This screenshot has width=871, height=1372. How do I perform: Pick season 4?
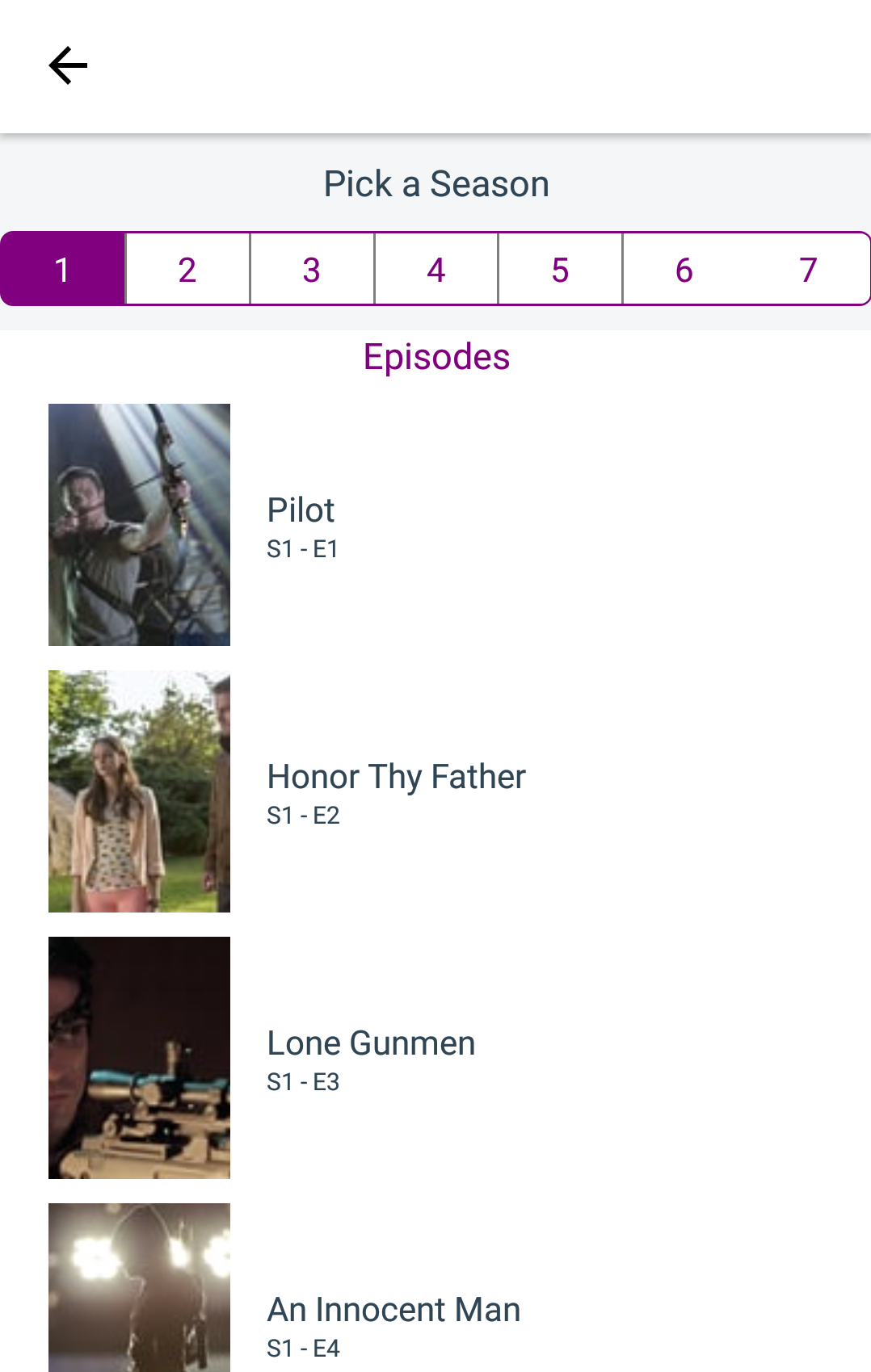point(436,270)
